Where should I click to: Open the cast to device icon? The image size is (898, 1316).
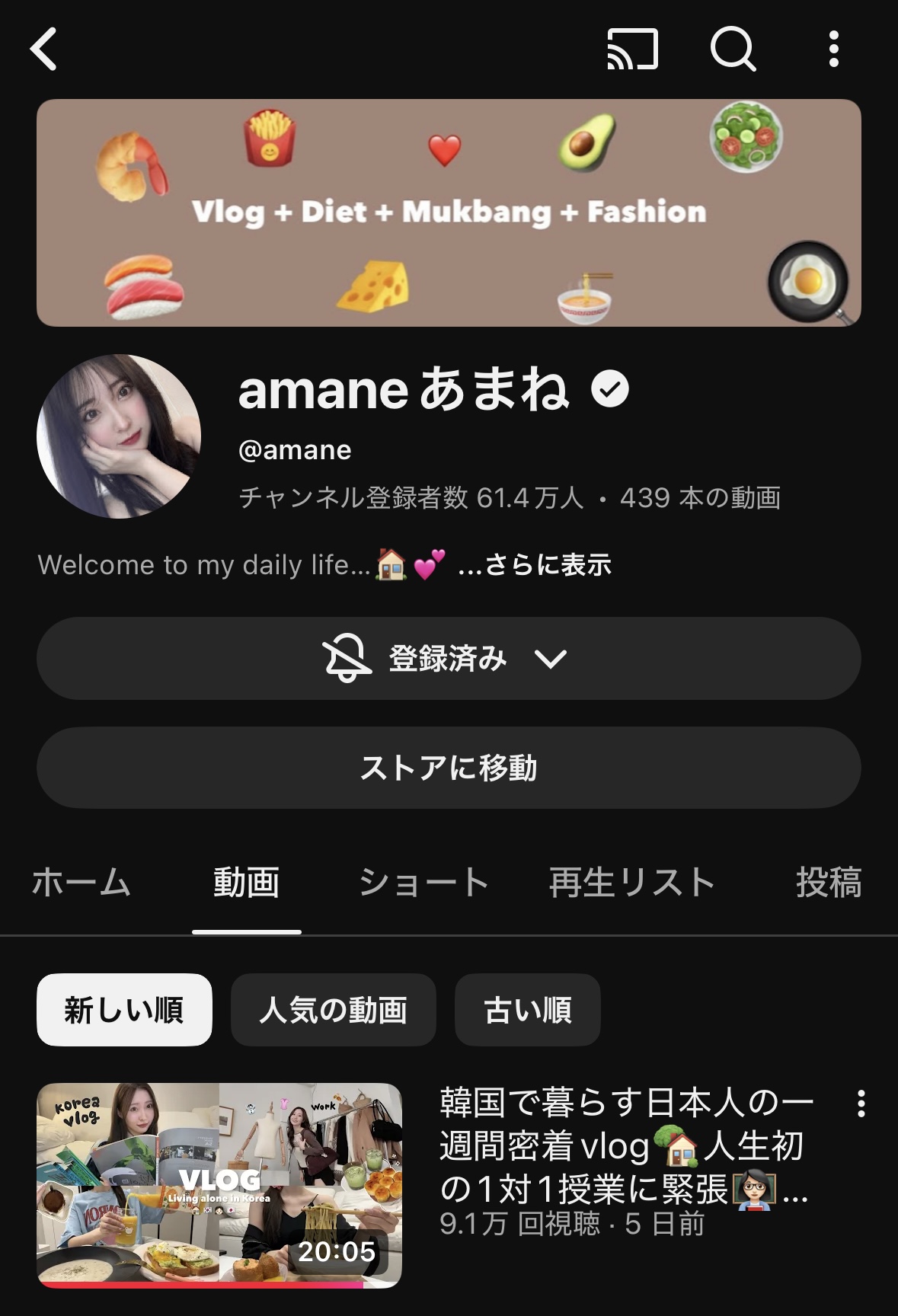632,50
